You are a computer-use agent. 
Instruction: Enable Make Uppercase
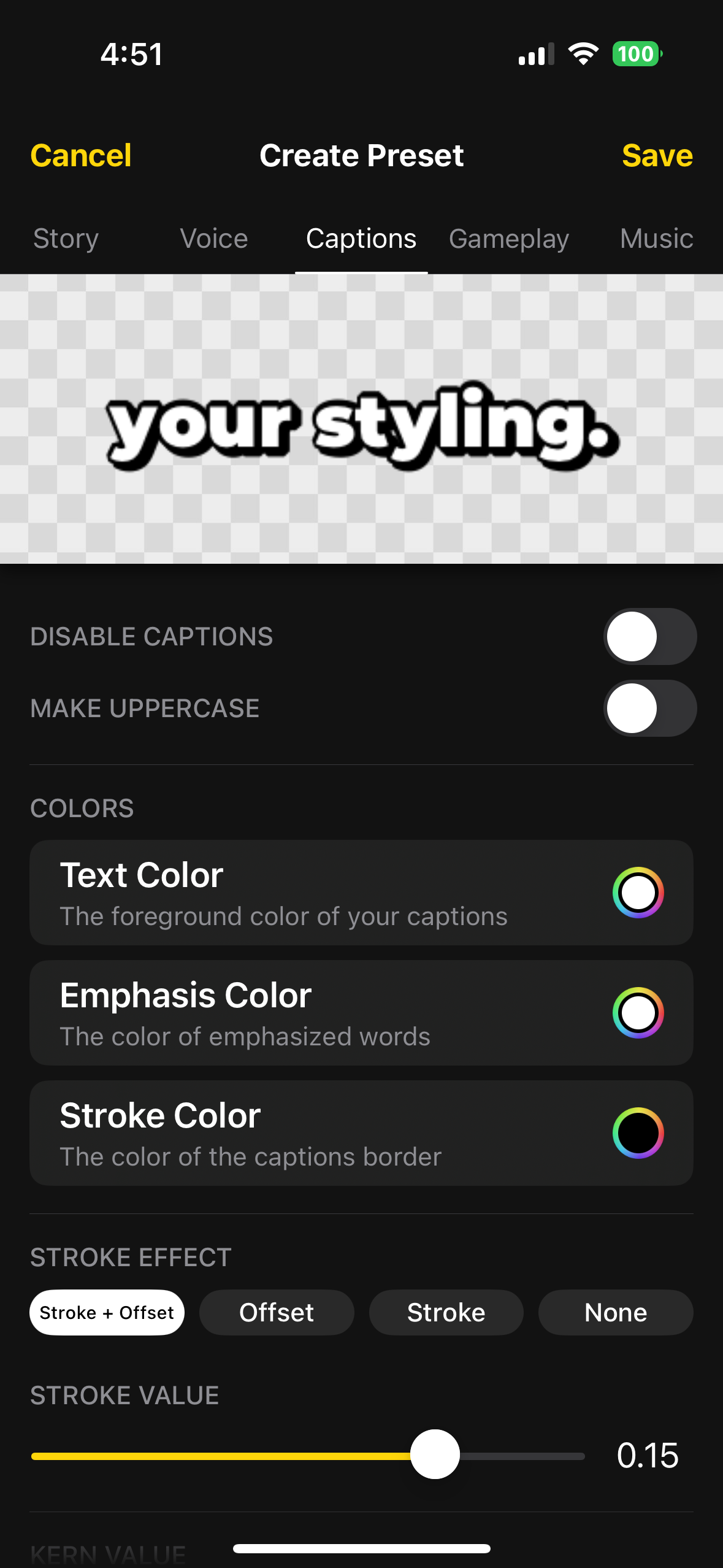pyautogui.click(x=649, y=708)
